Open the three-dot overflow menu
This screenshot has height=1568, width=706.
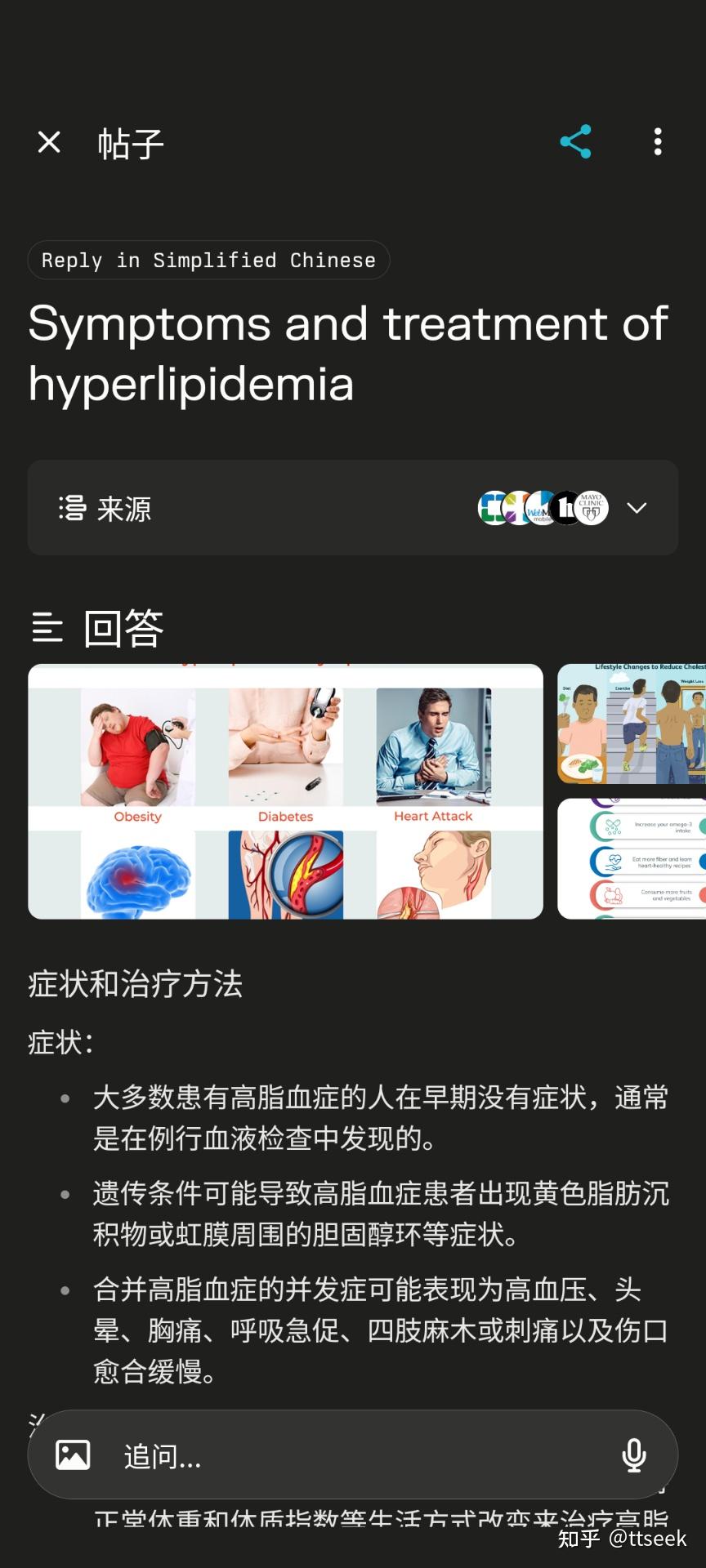click(x=659, y=141)
